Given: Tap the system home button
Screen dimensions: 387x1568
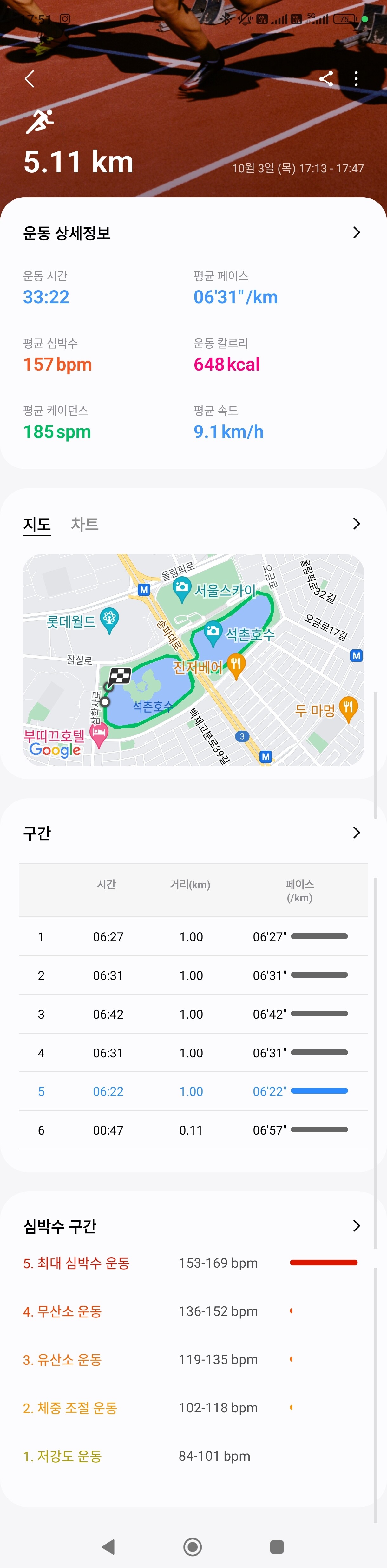Looking at the screenshot, I should click(x=193, y=1546).
